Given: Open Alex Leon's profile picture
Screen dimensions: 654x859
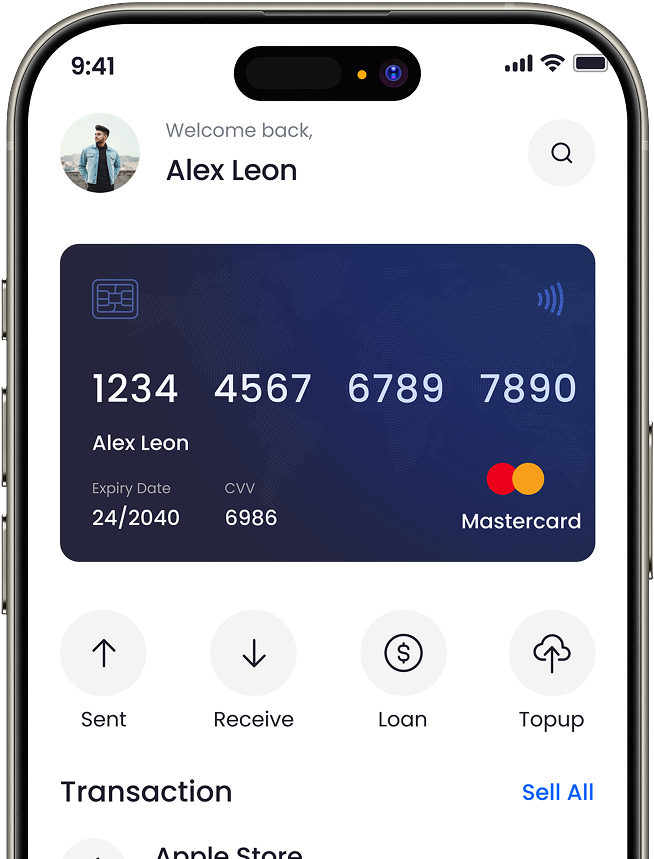Looking at the screenshot, I should tap(100, 153).
